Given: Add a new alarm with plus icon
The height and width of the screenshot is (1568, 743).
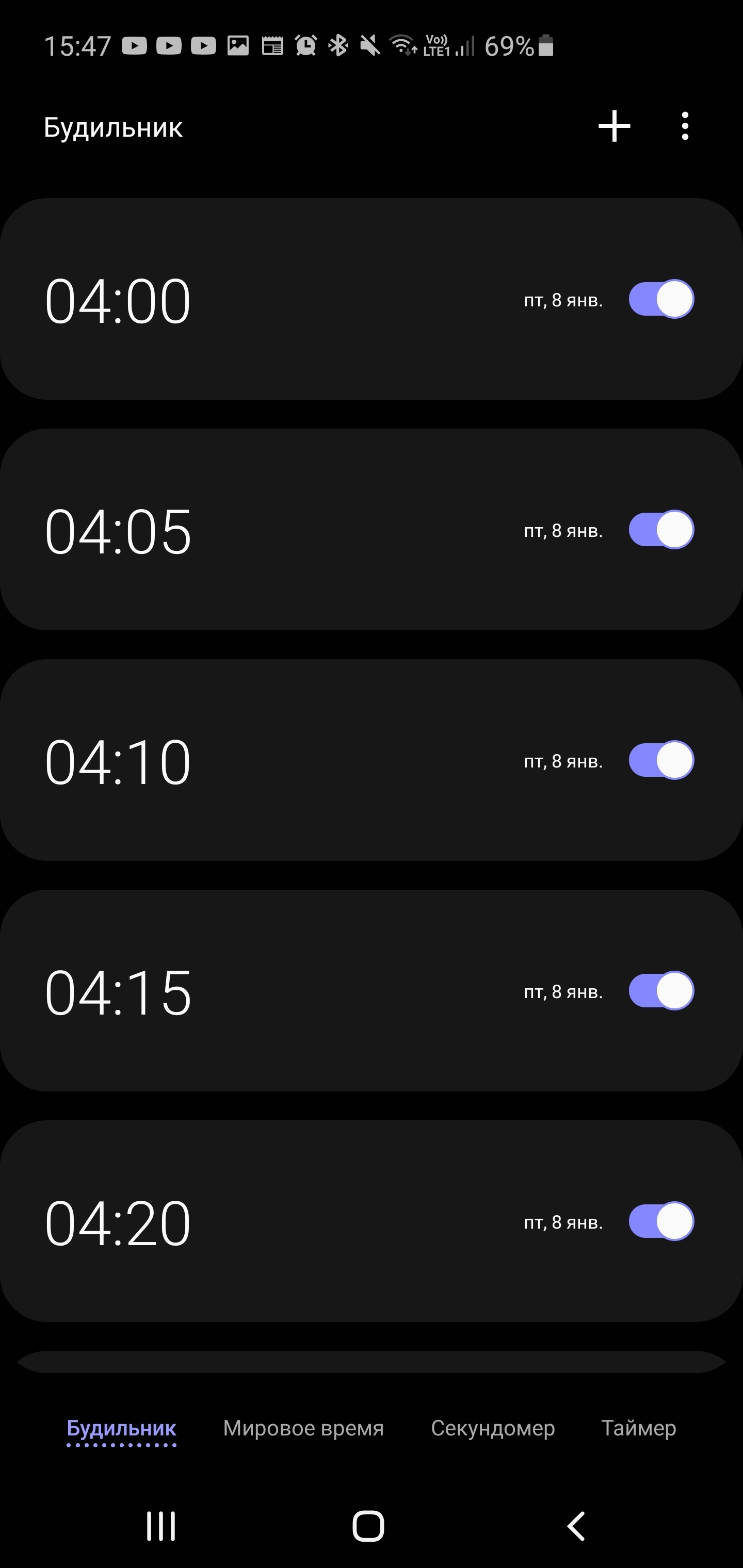Looking at the screenshot, I should point(614,126).
